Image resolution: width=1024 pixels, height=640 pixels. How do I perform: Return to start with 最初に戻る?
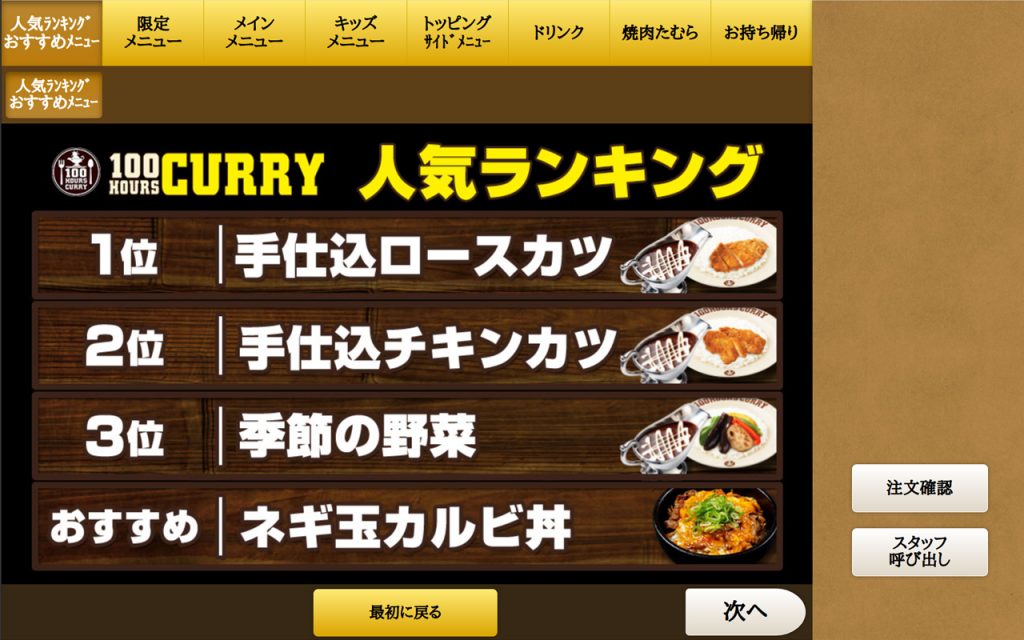(x=405, y=612)
